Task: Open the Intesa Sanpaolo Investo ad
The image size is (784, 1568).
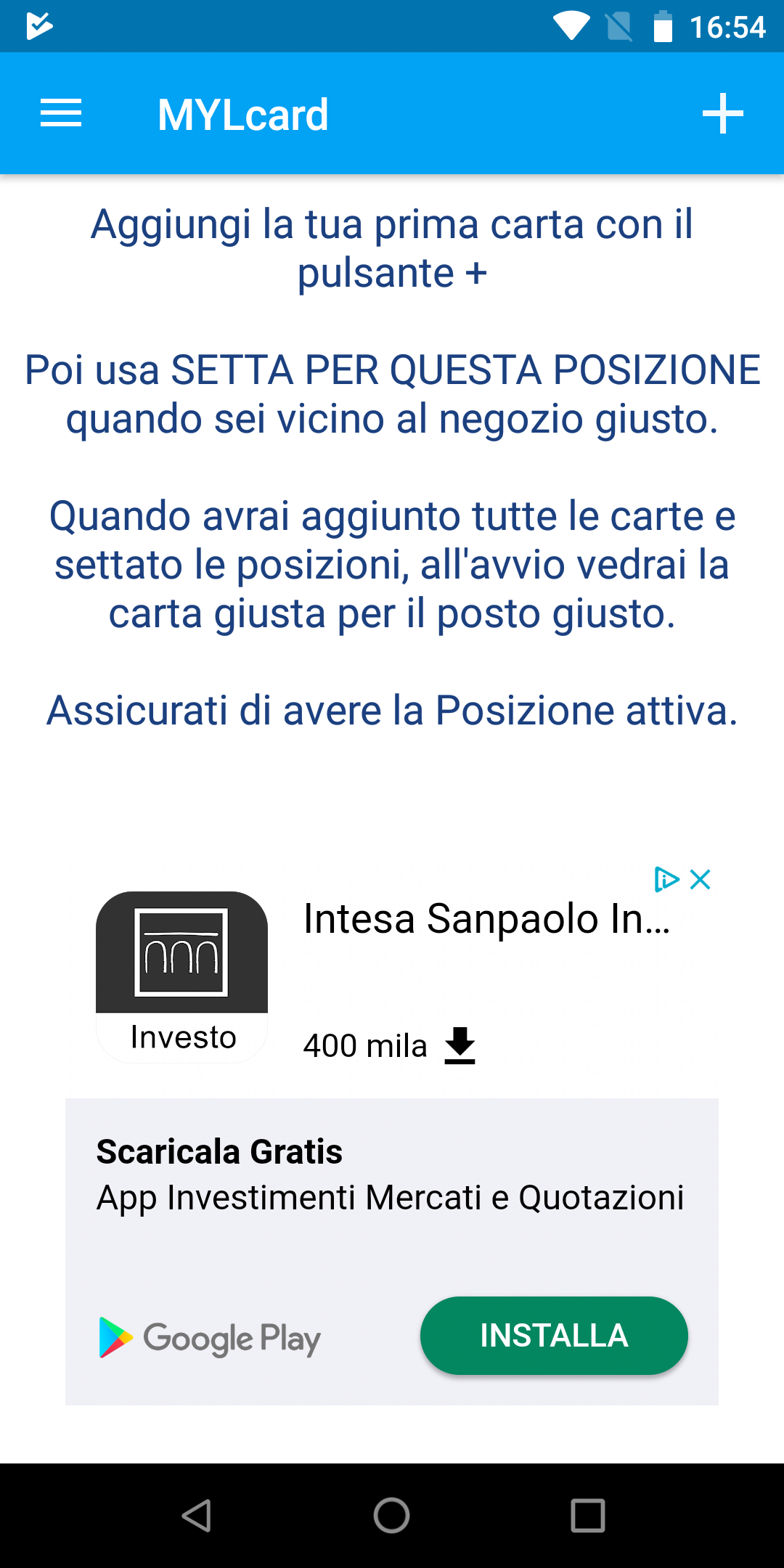Action: click(x=486, y=919)
